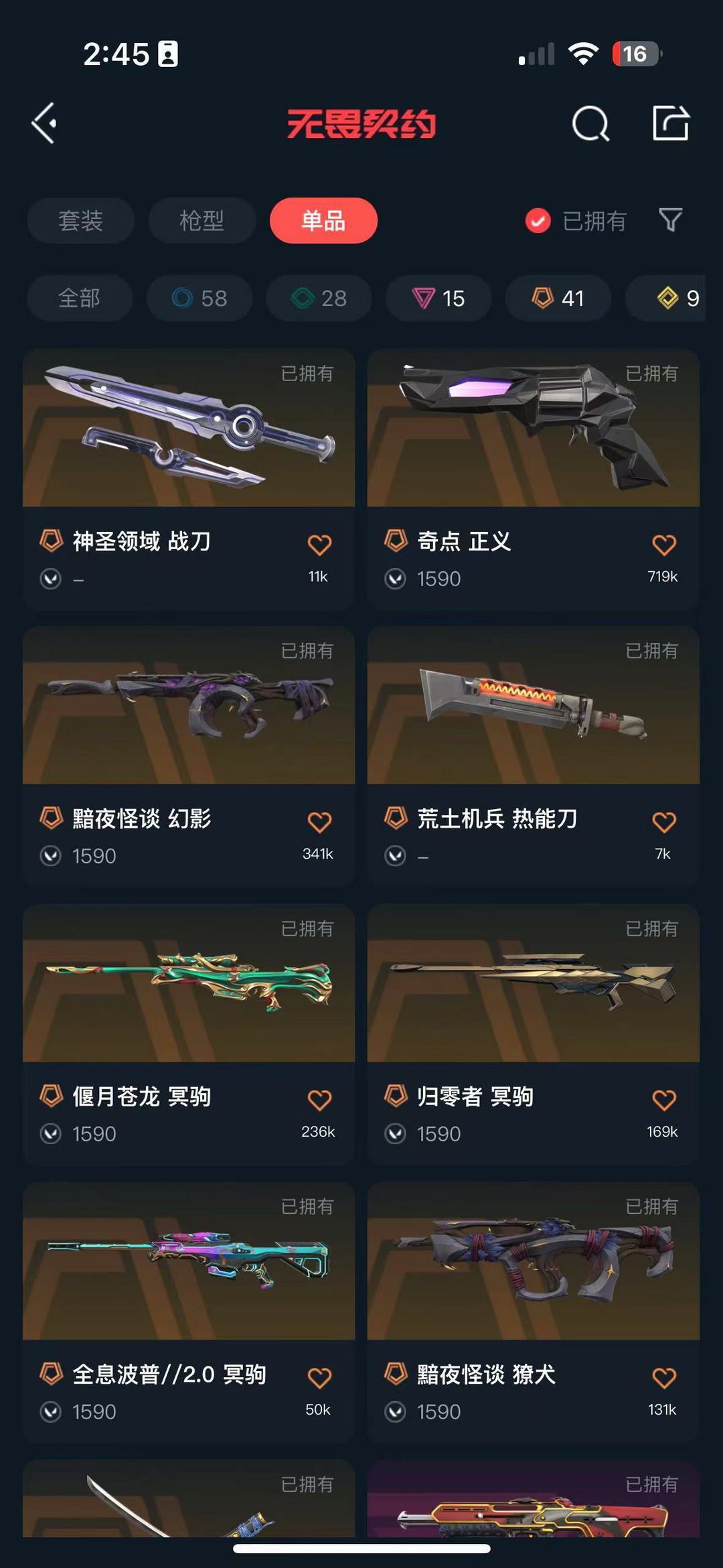Like the 奇点 正义 skin
This screenshot has width=723, height=1568.
pos(664,545)
